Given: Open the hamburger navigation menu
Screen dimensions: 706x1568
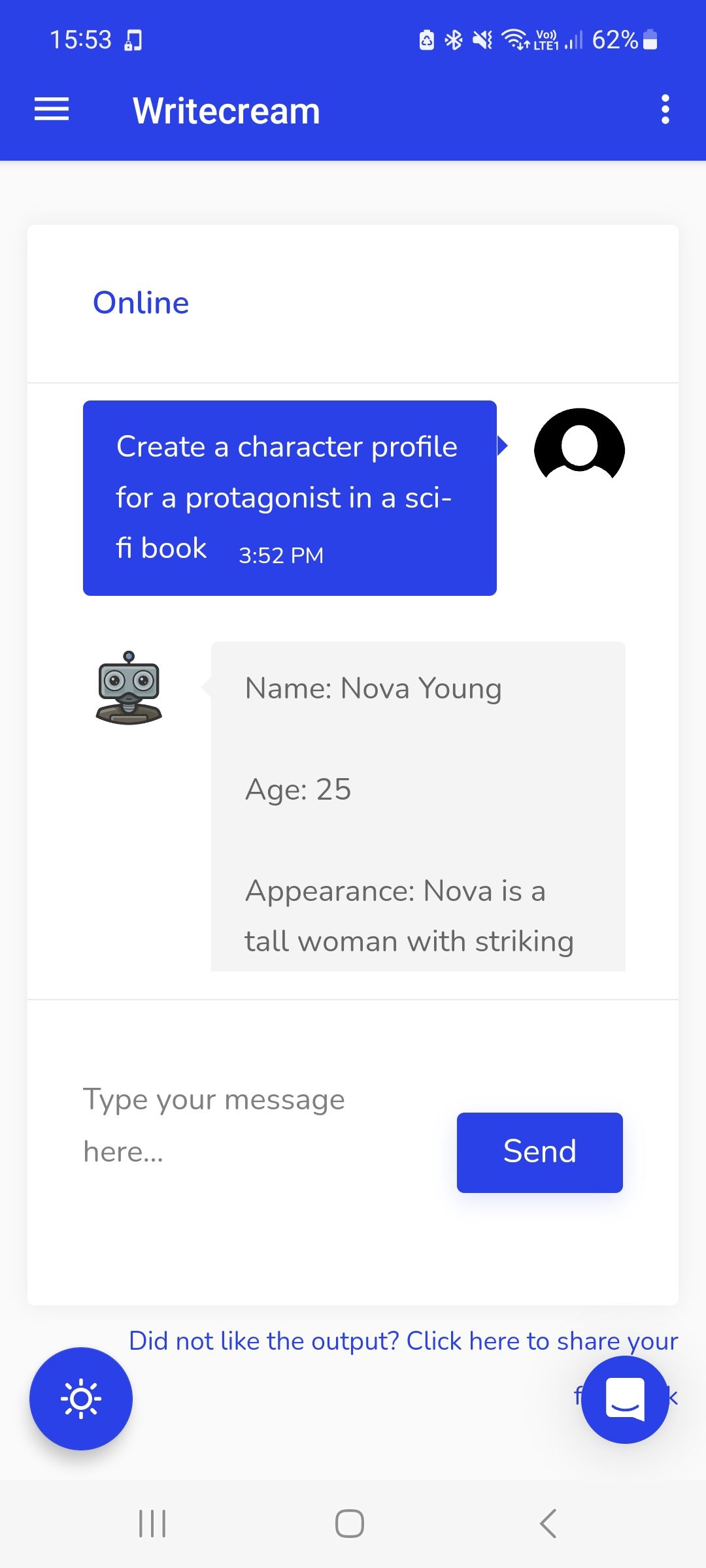Looking at the screenshot, I should (51, 110).
